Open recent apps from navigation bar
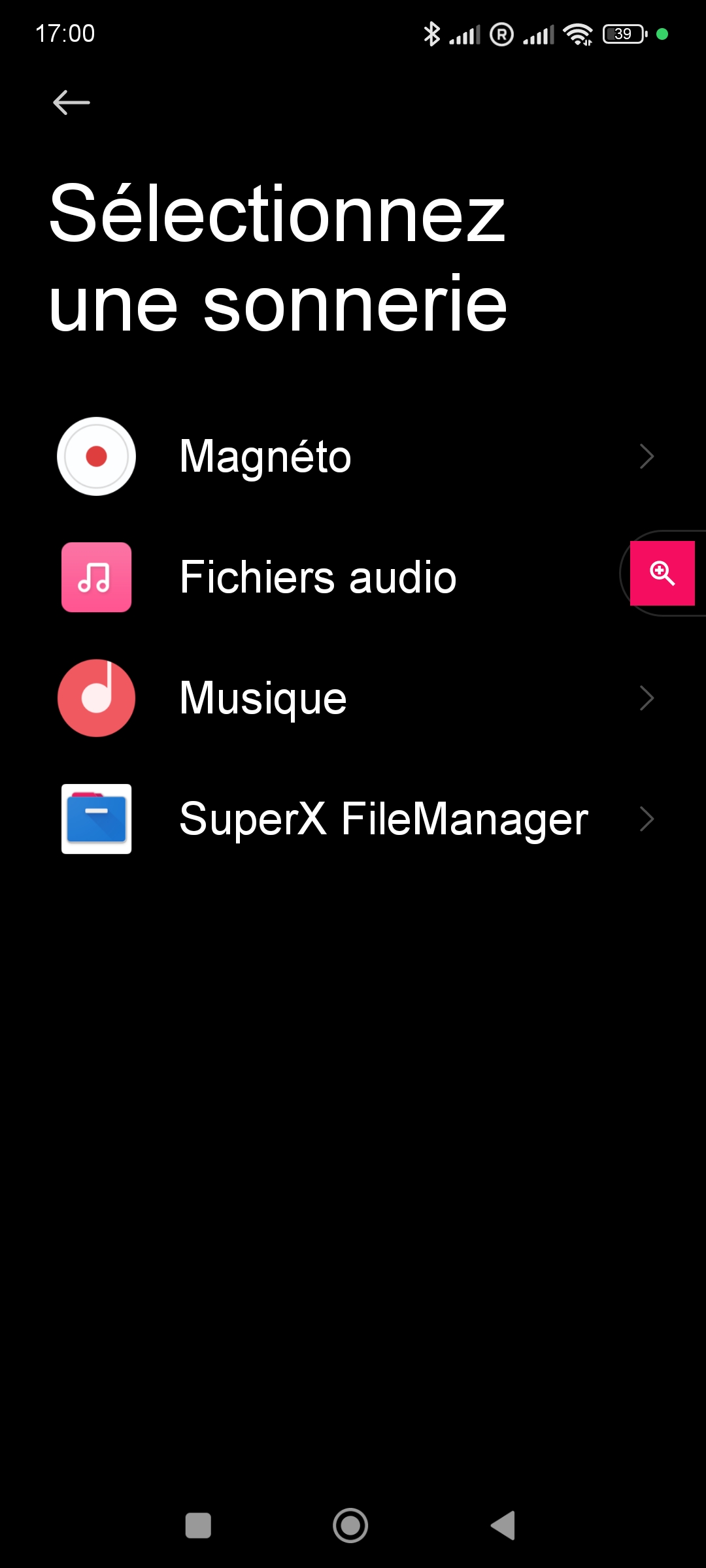This screenshot has height=1568, width=706. [x=198, y=1526]
